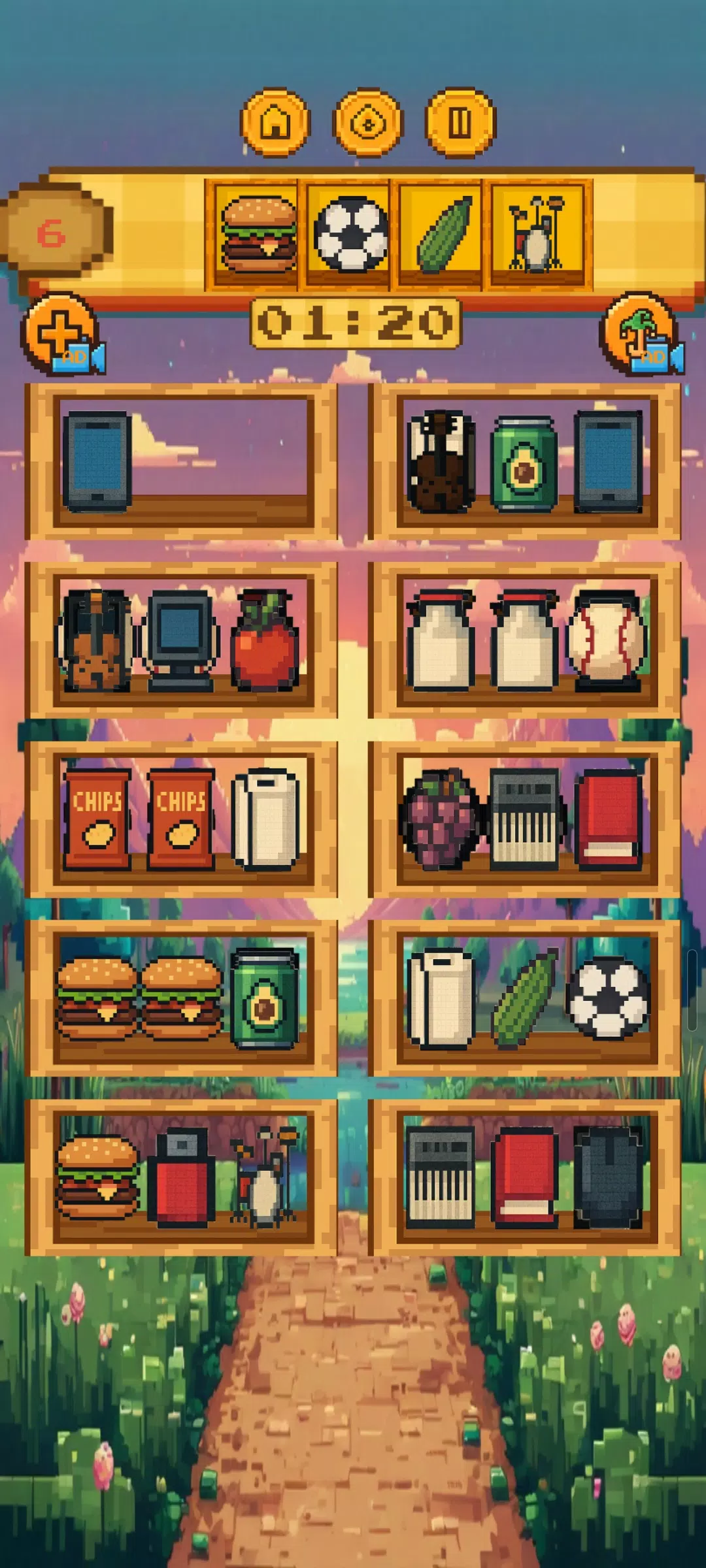Image resolution: width=706 pixels, height=1568 pixels.
Task: Select the computer monitor beside the violin
Action: [x=180, y=640]
